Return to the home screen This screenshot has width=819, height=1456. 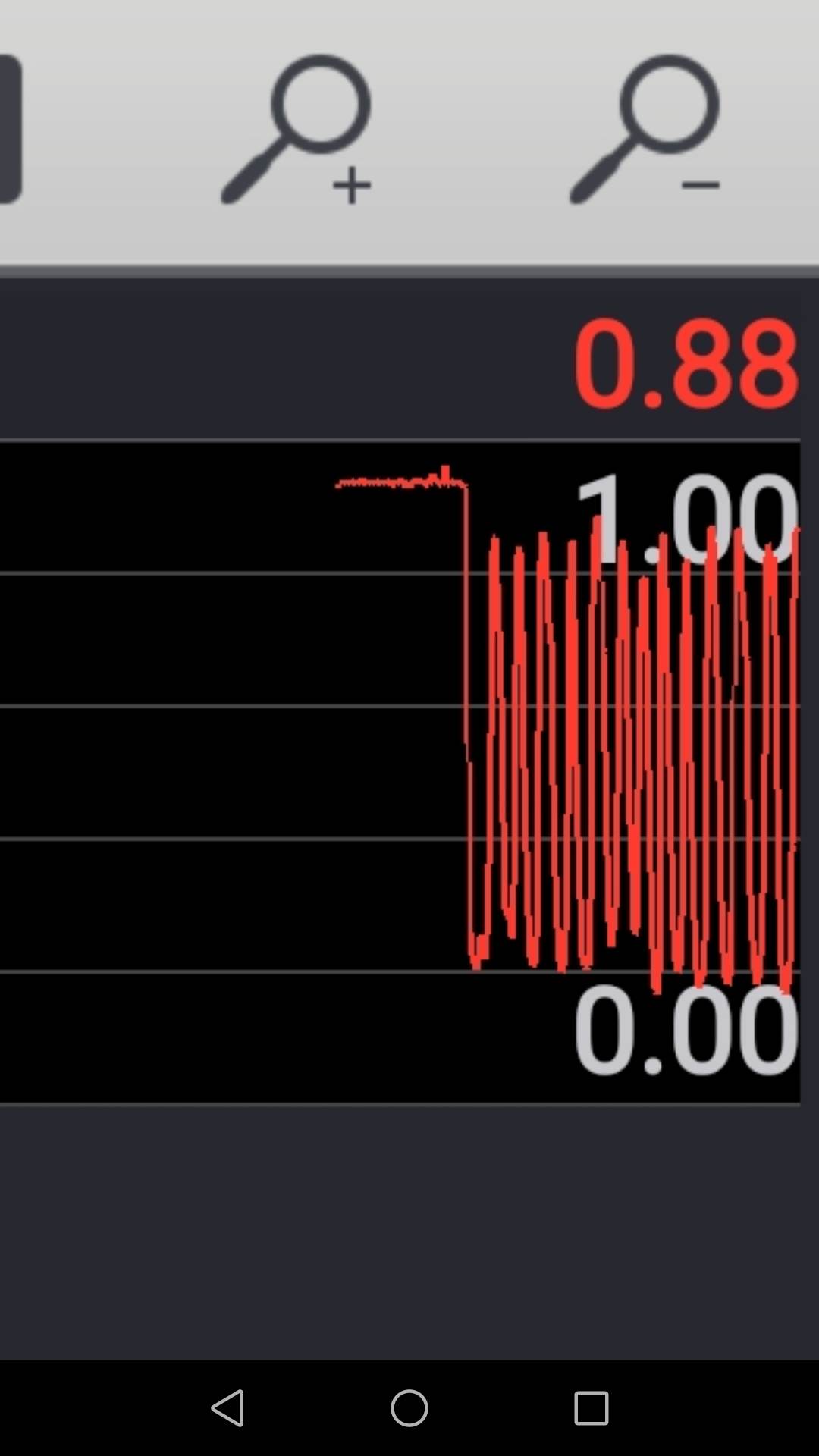[409, 1408]
